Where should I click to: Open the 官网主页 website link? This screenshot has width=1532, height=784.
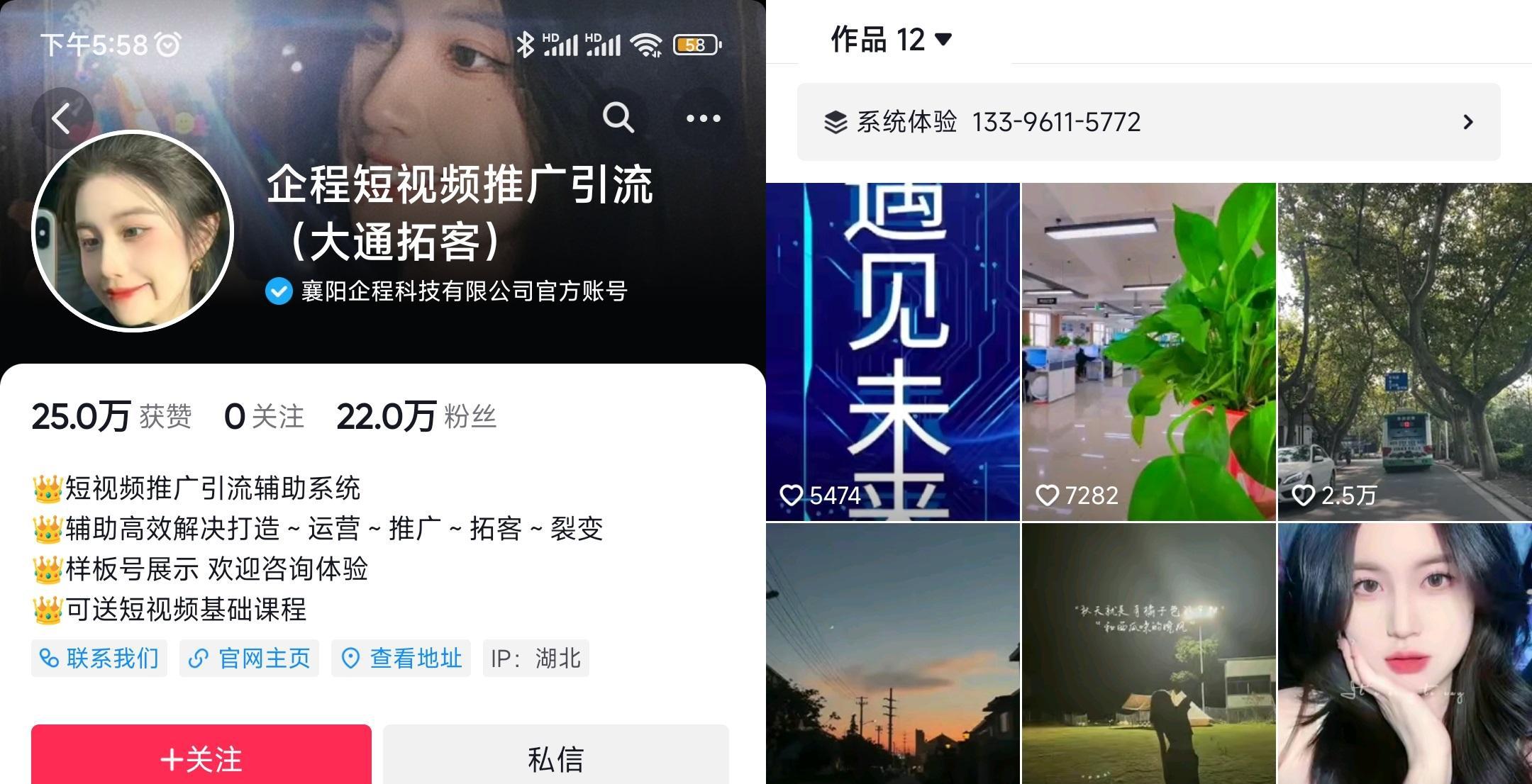pos(249,659)
